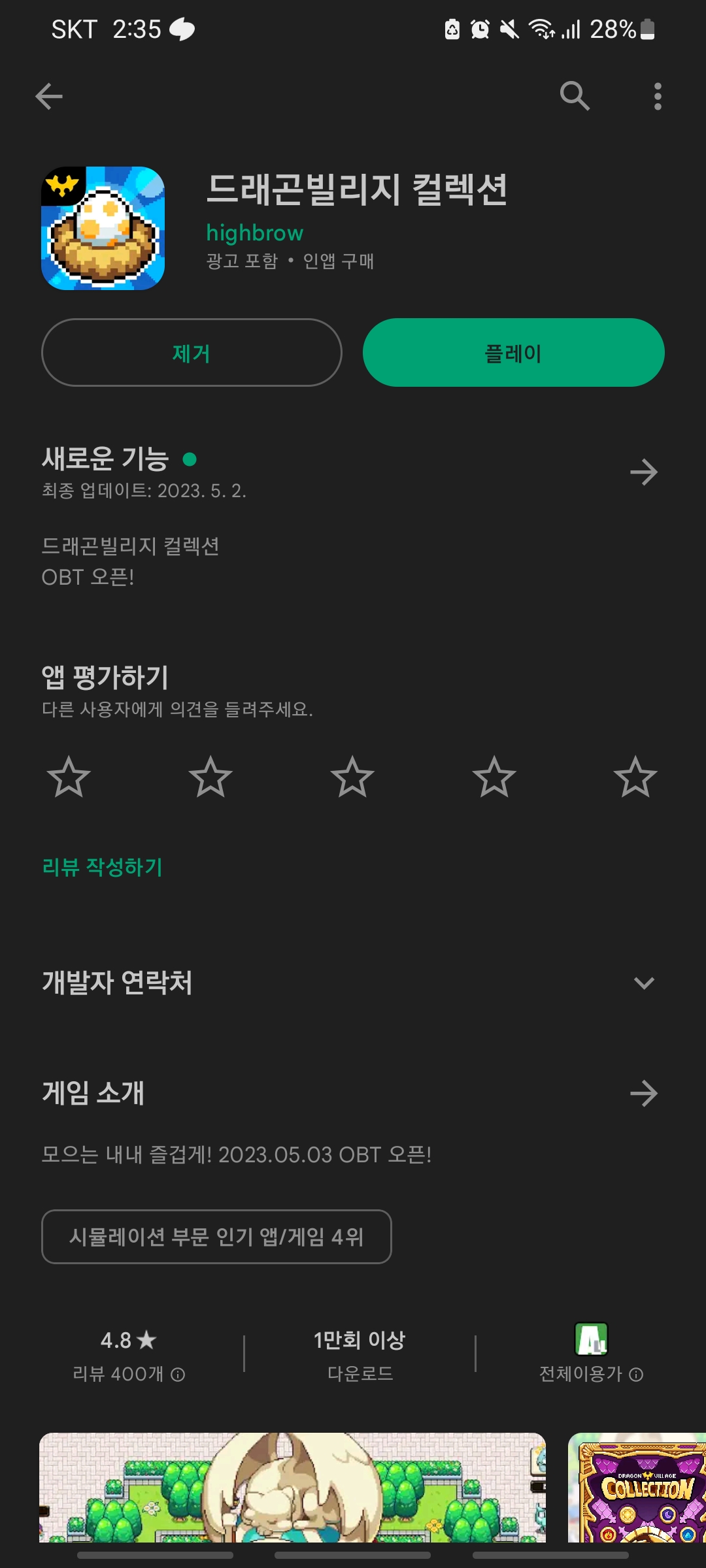Viewport: 706px width, 1568px height.
Task: Open 전체이용가 content rating info
Action: (636, 1375)
